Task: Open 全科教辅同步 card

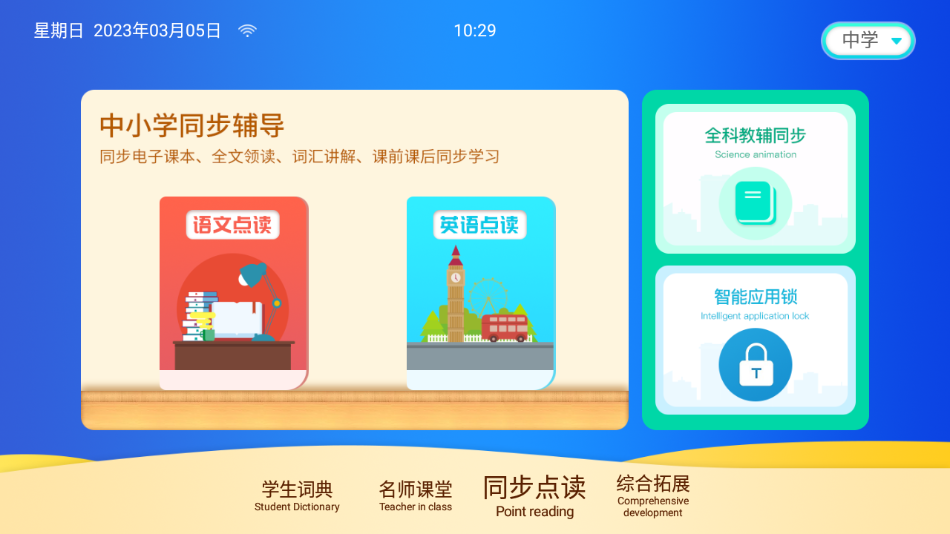Action: (x=755, y=179)
